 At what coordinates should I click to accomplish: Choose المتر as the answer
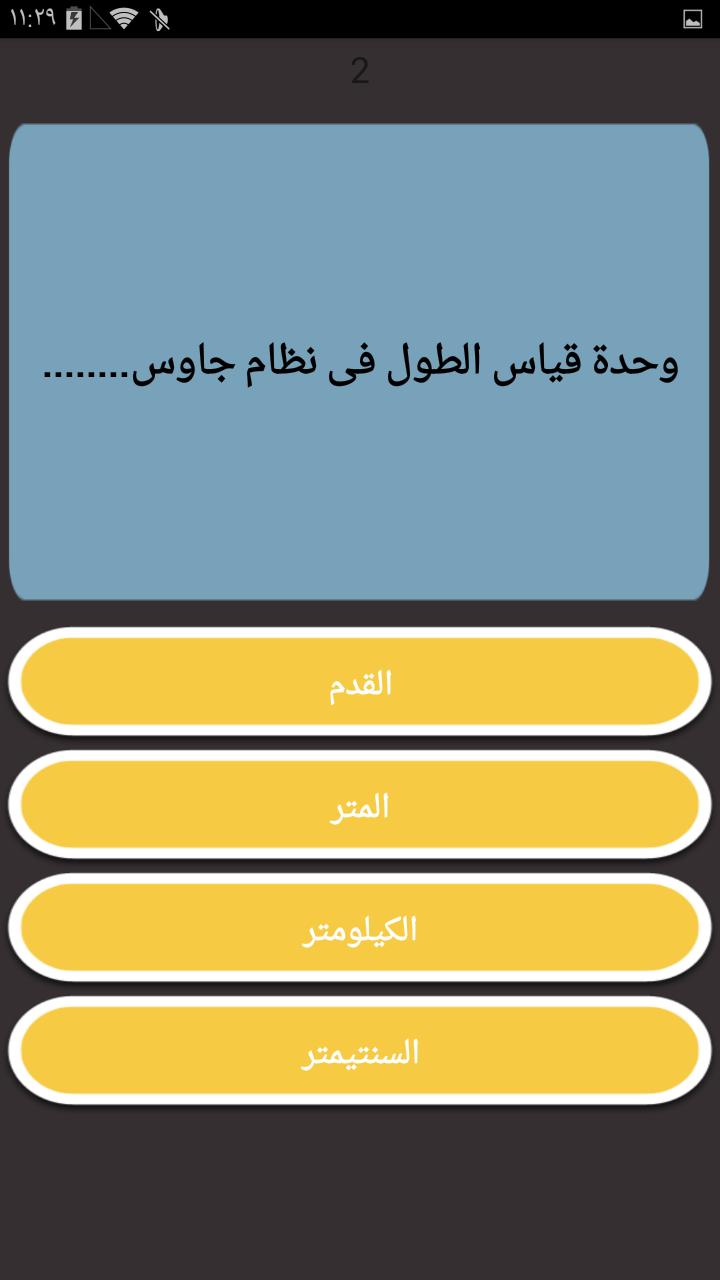click(x=360, y=805)
